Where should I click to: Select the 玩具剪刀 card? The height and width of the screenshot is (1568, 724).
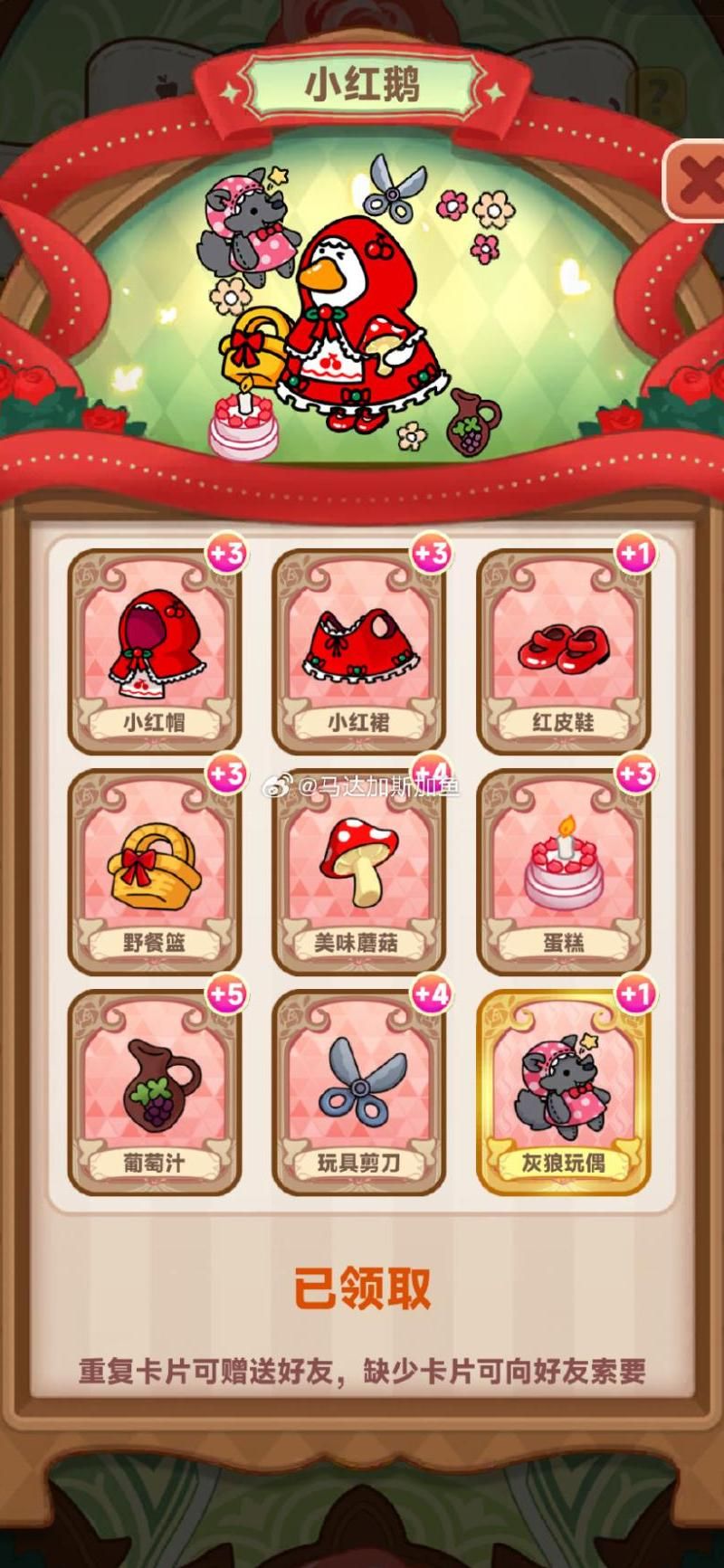pyautogui.click(x=359, y=1092)
